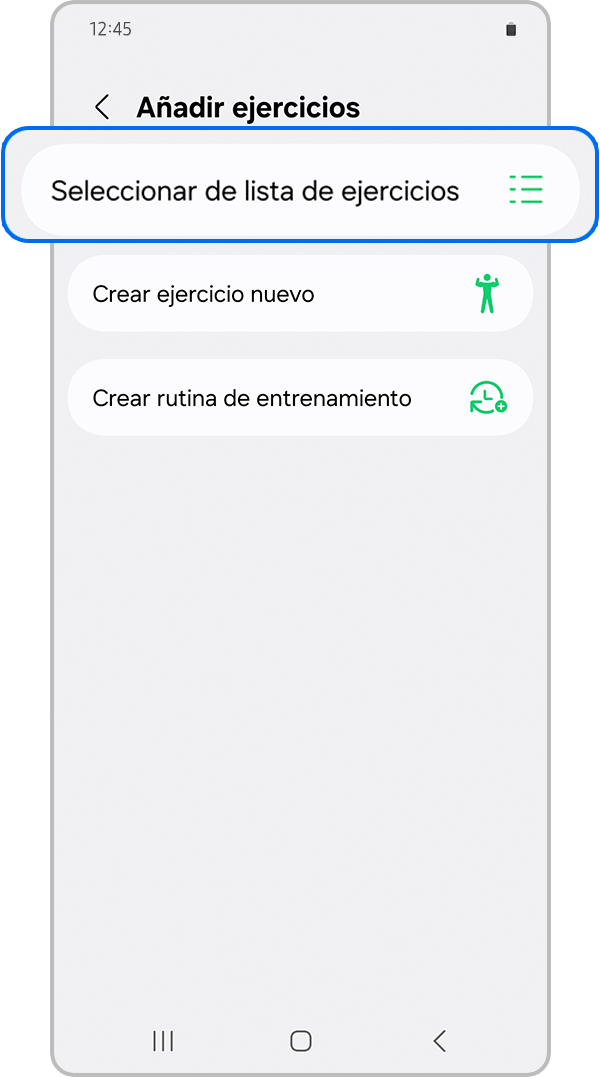The width and height of the screenshot is (600, 1077).
Task: Open Seleccionar de lista de ejercicios
Action: pos(300,190)
